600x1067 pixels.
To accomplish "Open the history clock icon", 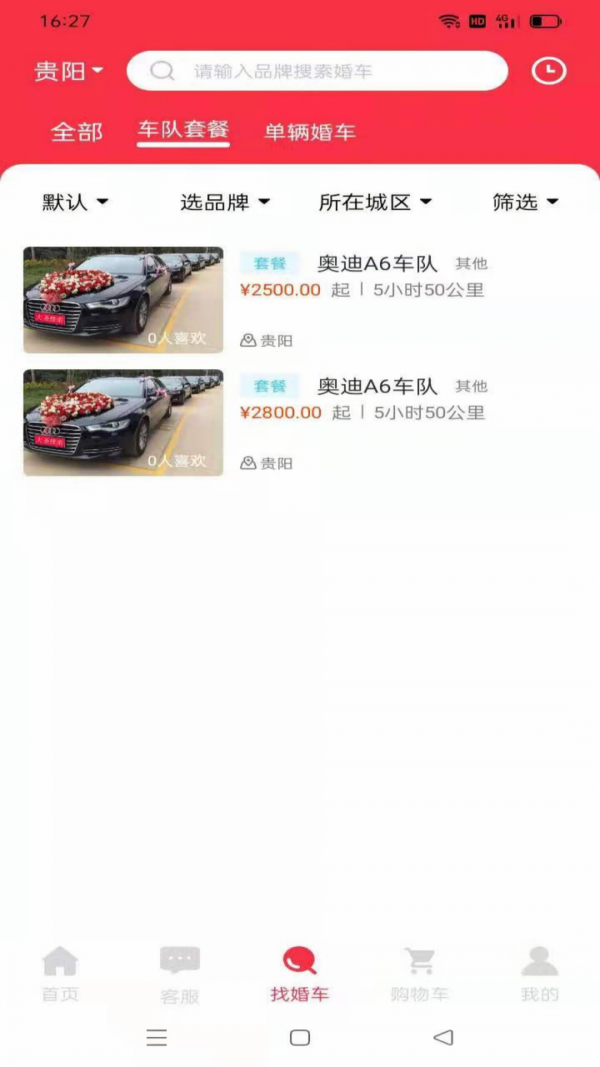I will tap(548, 71).
